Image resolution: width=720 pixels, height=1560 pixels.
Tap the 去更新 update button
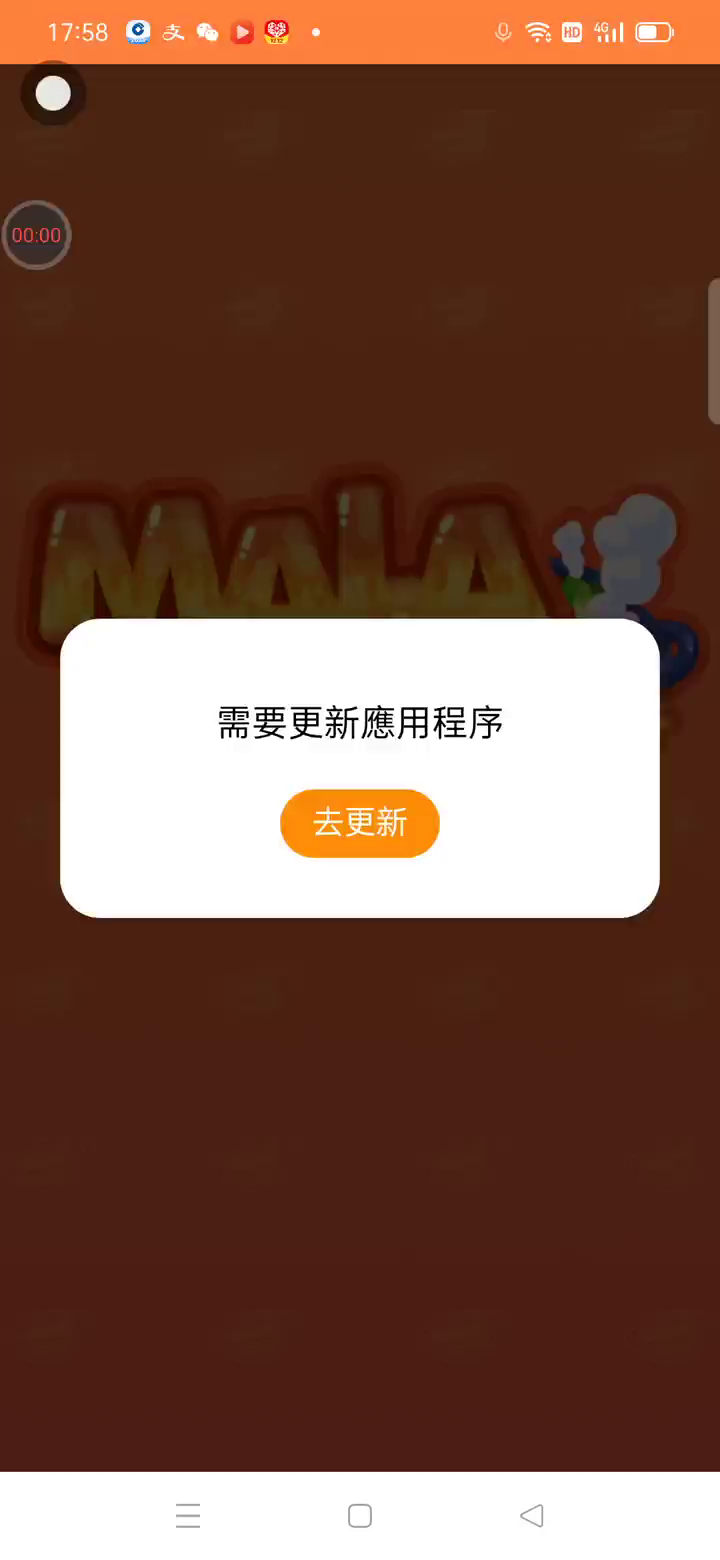(360, 823)
